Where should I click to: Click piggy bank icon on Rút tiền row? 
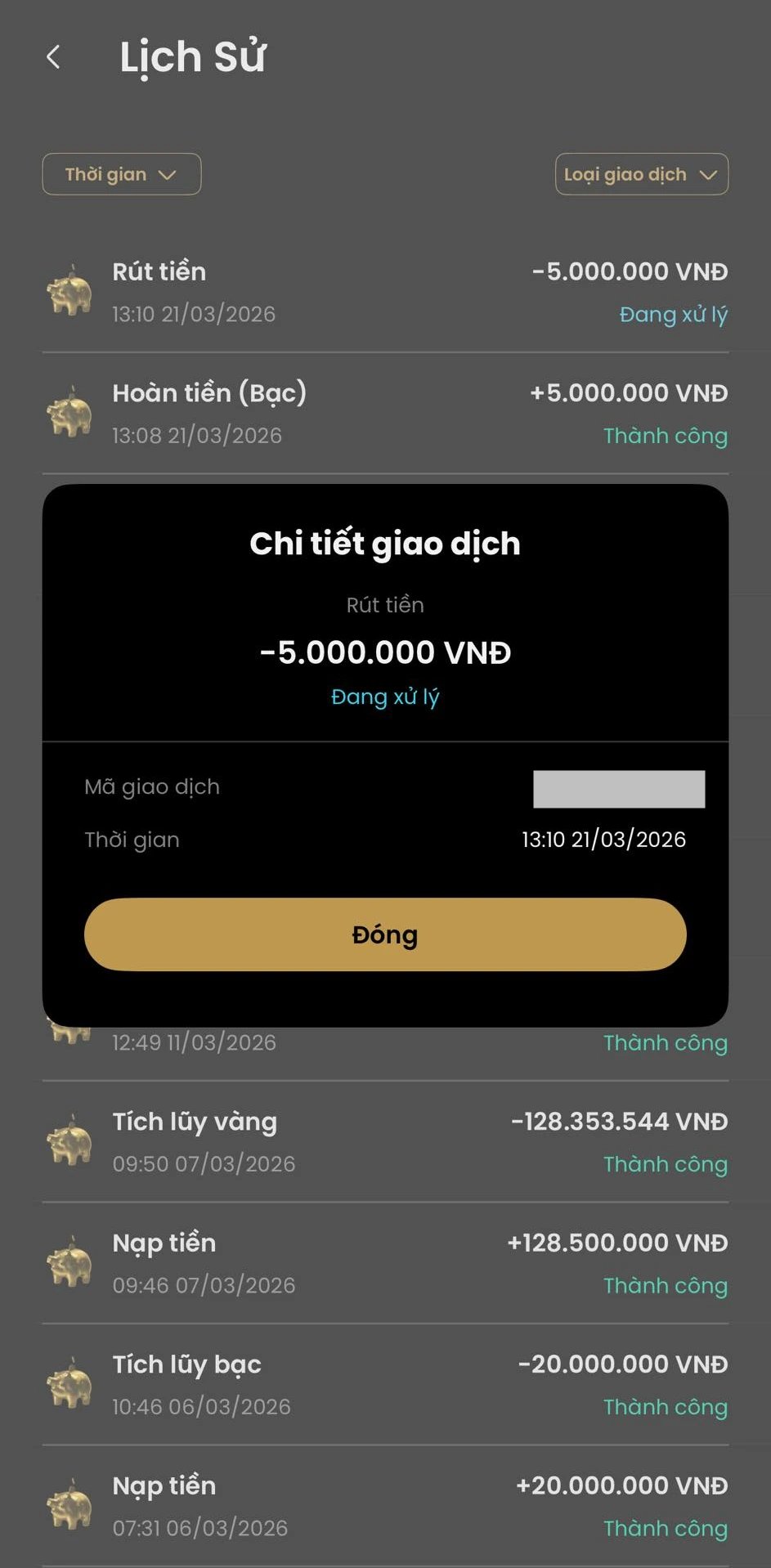69,292
